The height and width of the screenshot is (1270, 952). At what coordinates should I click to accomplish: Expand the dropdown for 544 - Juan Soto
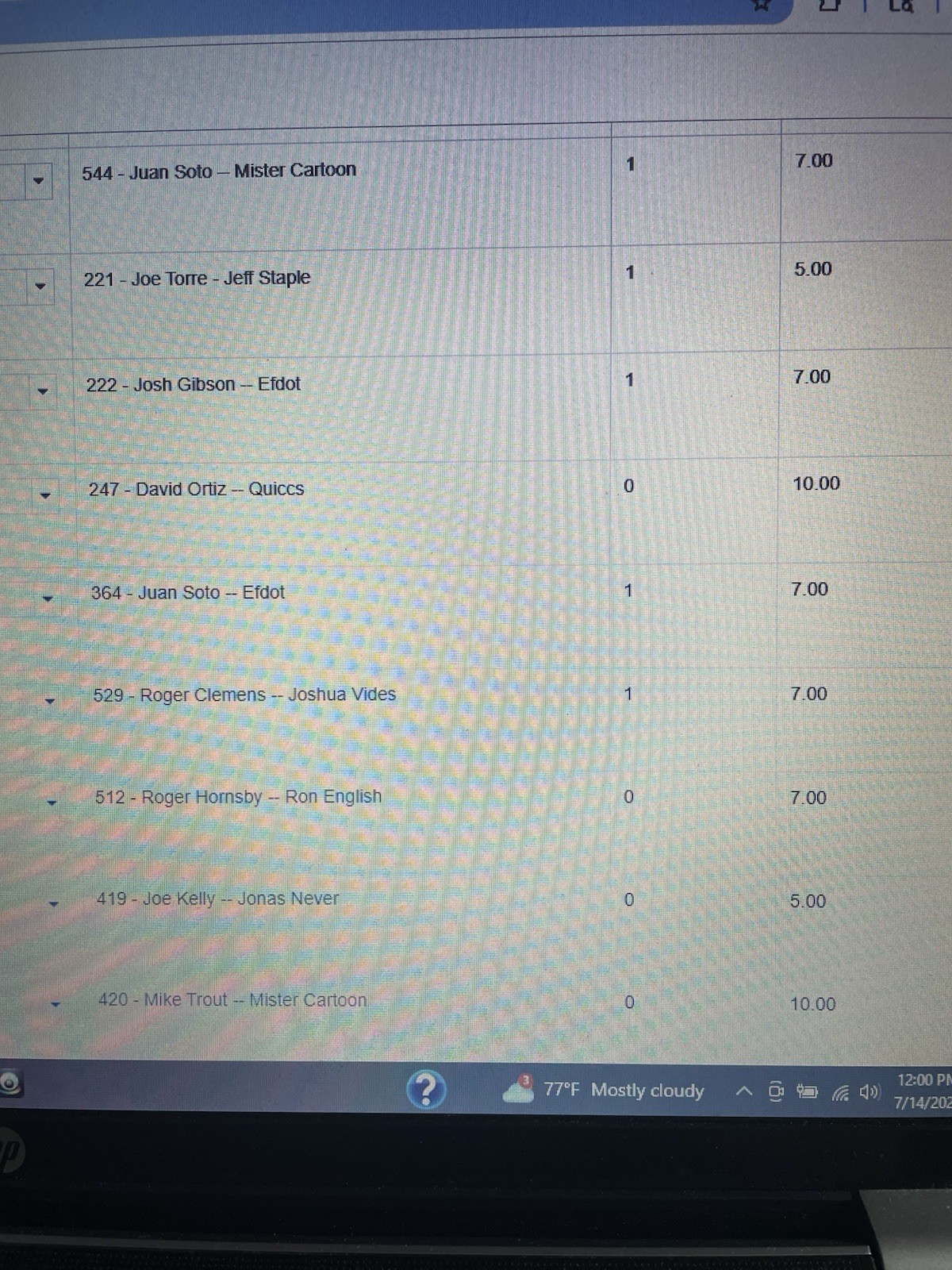coord(37,181)
